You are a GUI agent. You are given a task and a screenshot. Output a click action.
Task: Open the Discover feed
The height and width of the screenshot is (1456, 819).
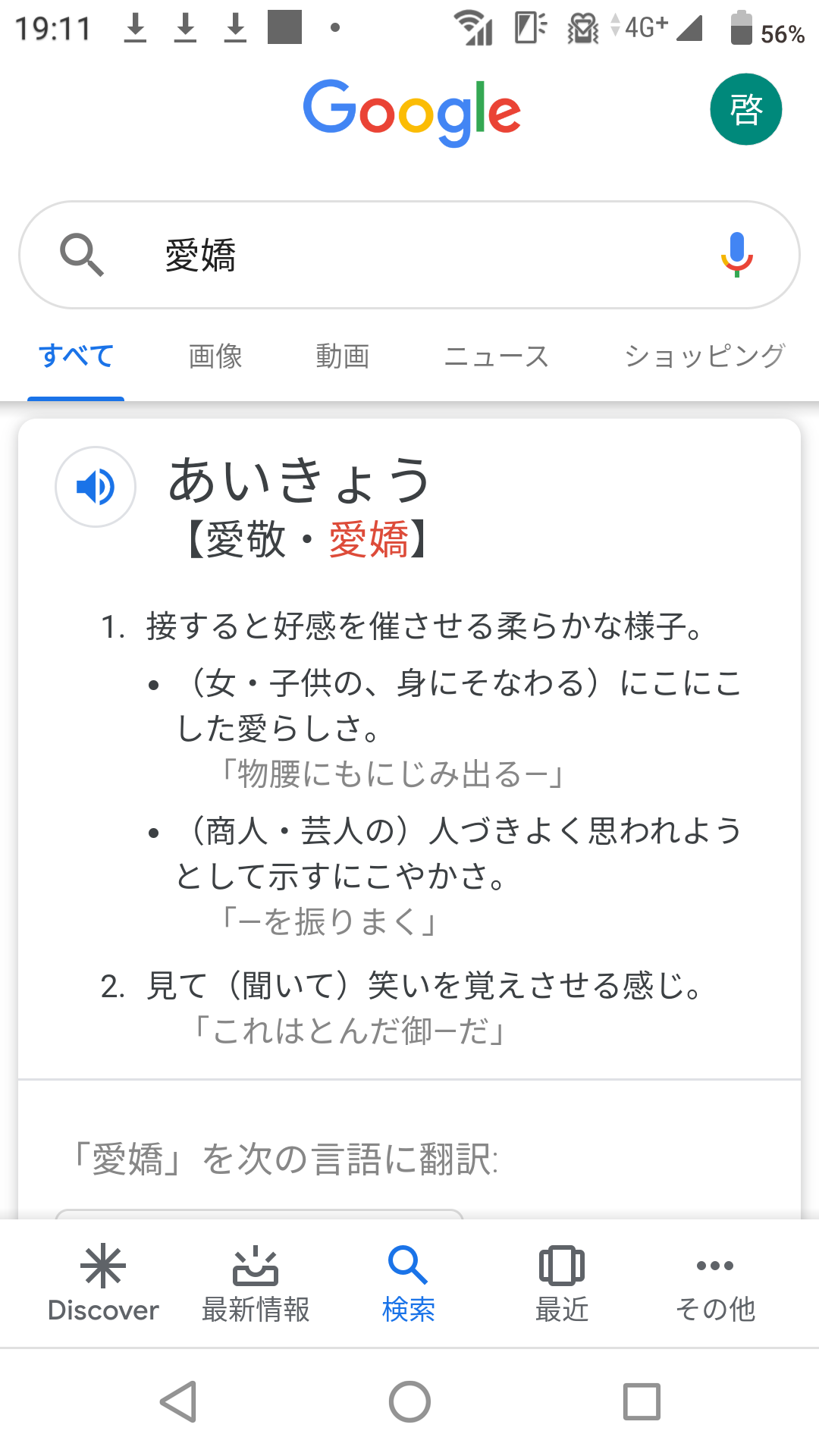[x=103, y=1283]
